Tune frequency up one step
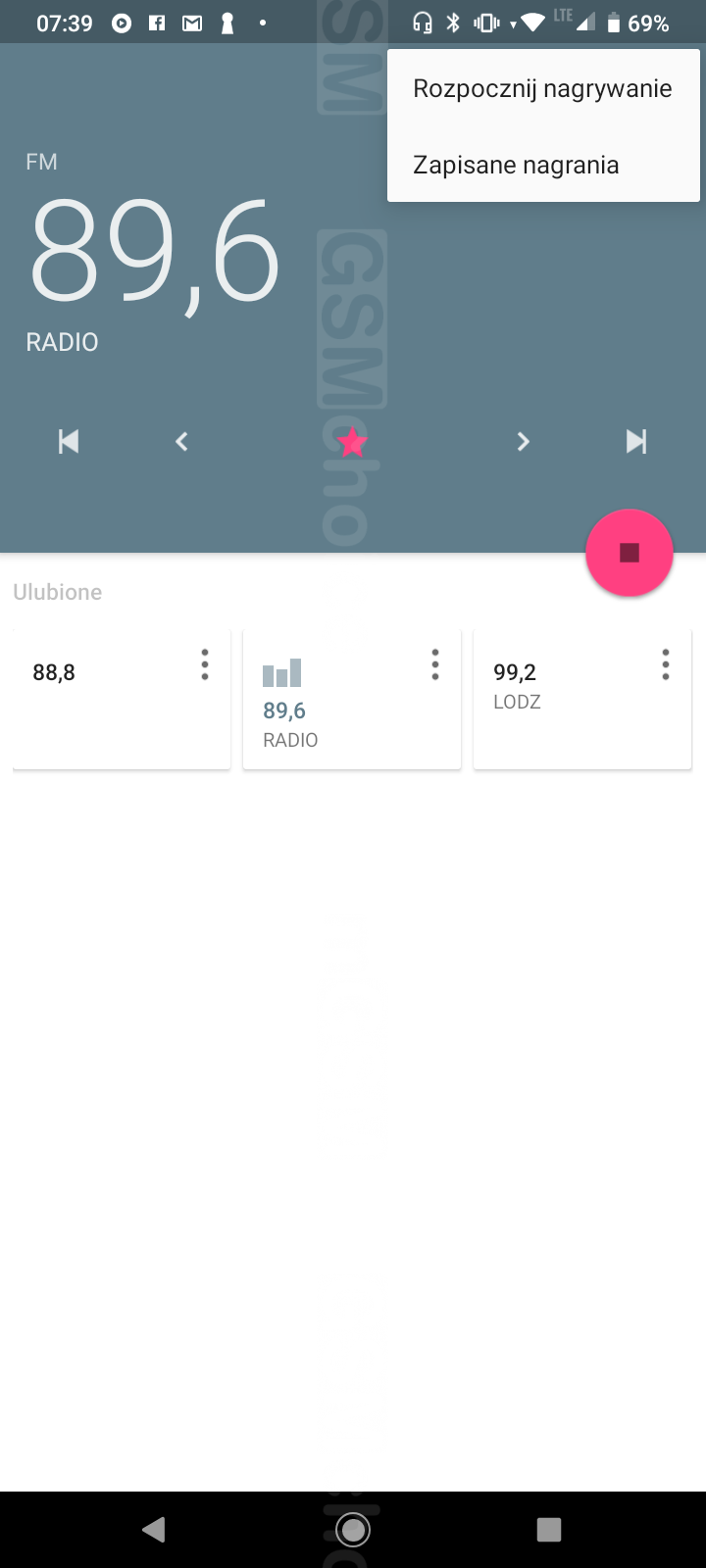The image size is (706, 1568). [x=523, y=442]
